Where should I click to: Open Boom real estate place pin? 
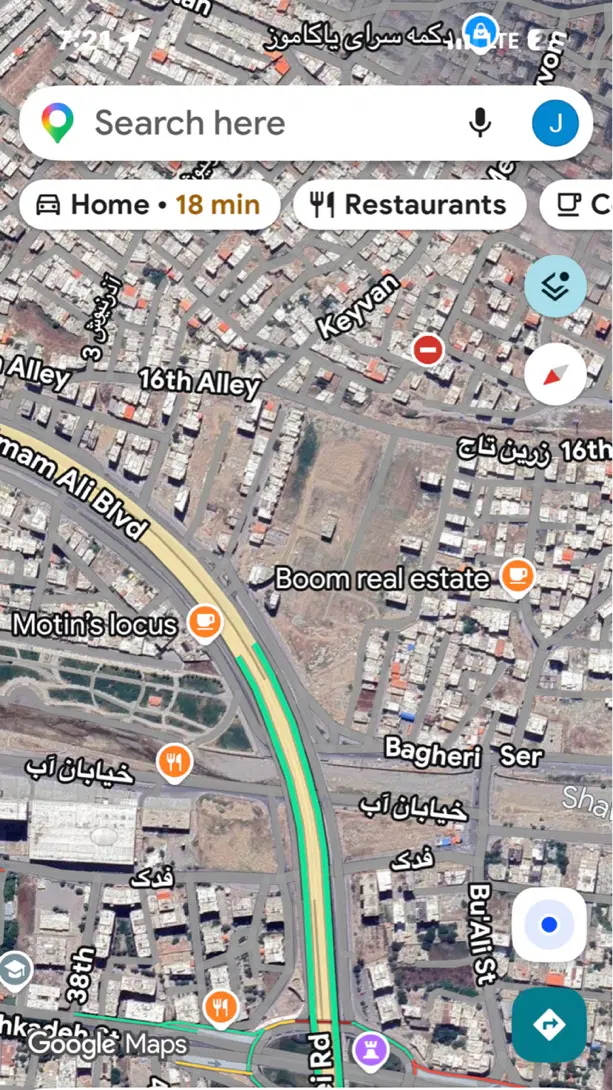tap(517, 577)
